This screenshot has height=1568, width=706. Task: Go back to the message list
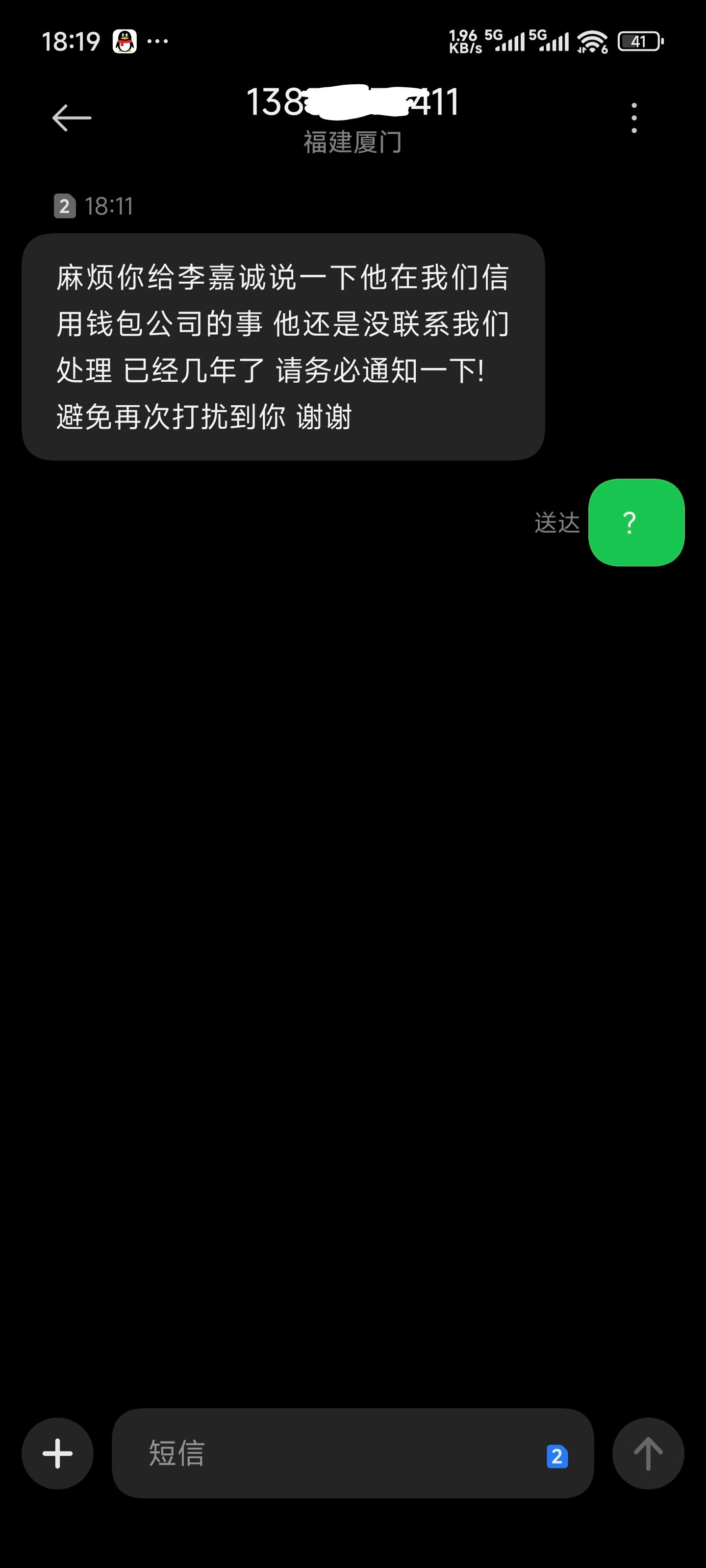pyautogui.click(x=71, y=118)
